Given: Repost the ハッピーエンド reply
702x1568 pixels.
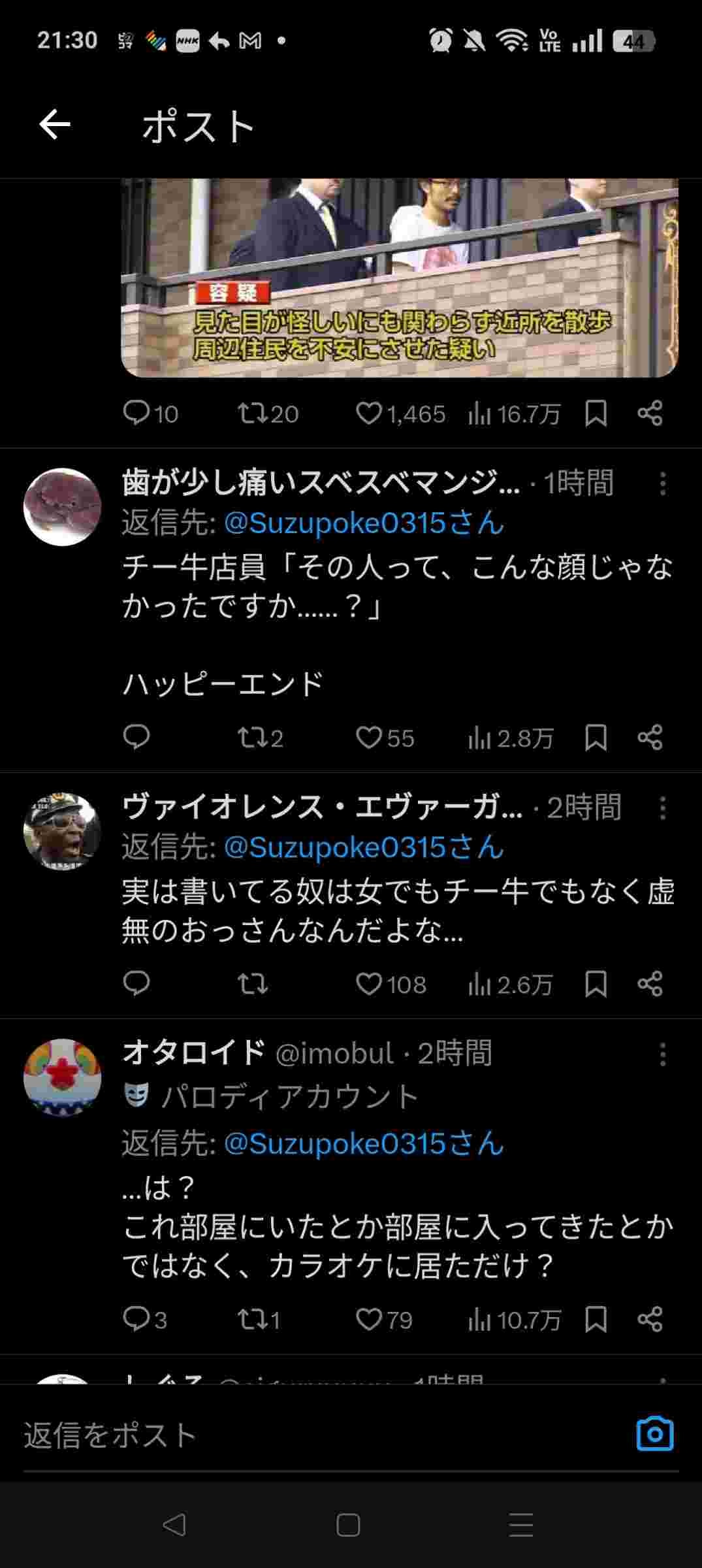Looking at the screenshot, I should pyautogui.click(x=253, y=738).
